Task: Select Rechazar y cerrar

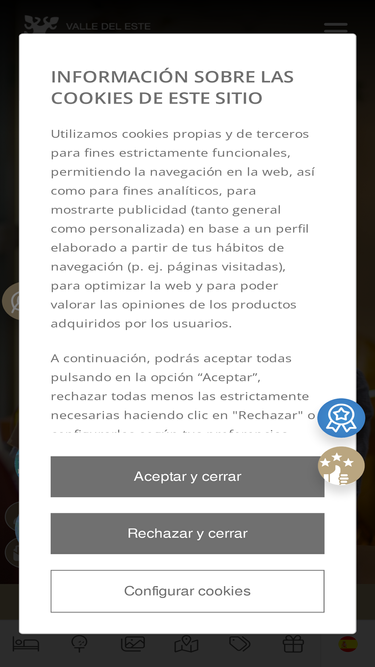Action: [187, 533]
